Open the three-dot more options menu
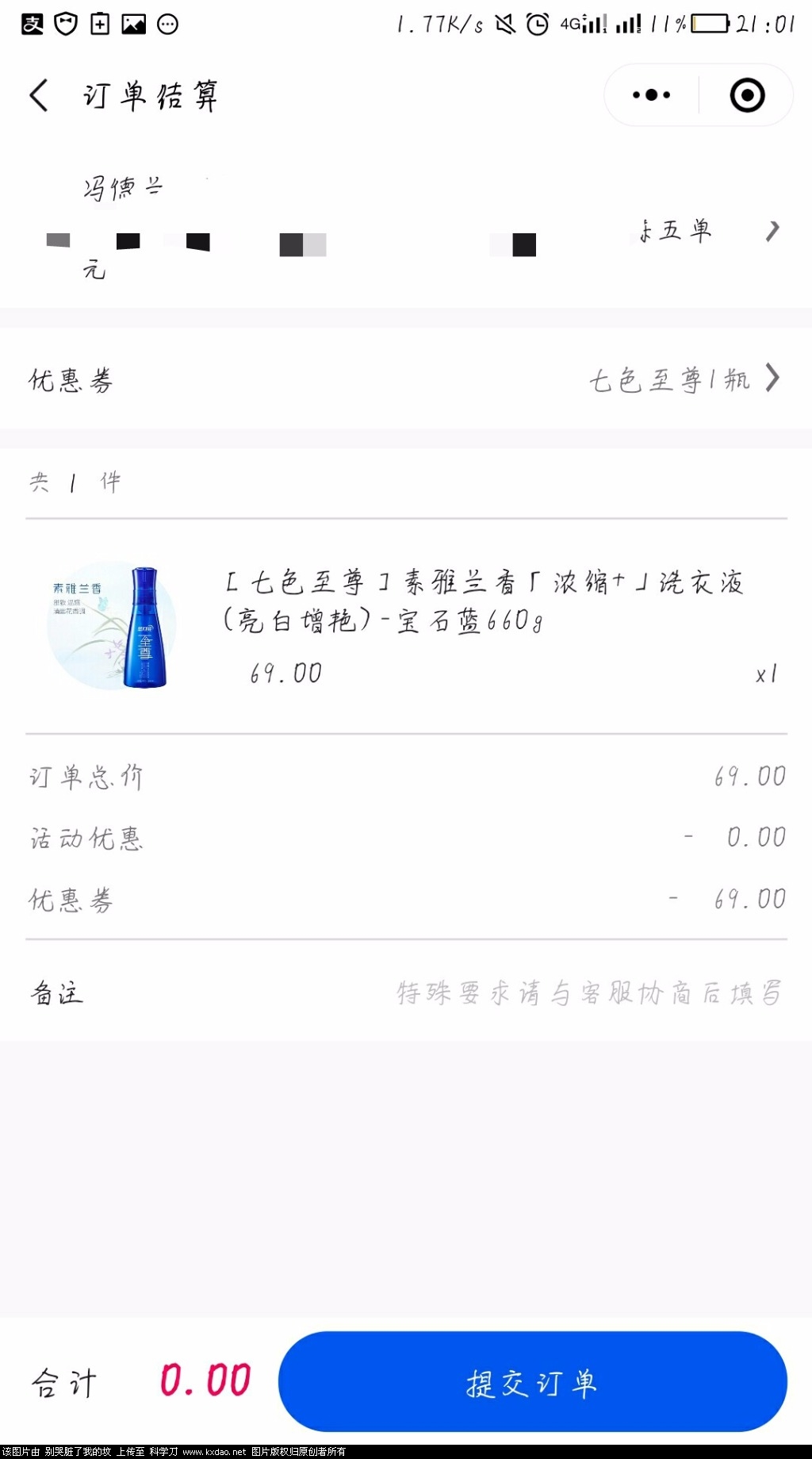This screenshot has width=812, height=1459. (649, 94)
